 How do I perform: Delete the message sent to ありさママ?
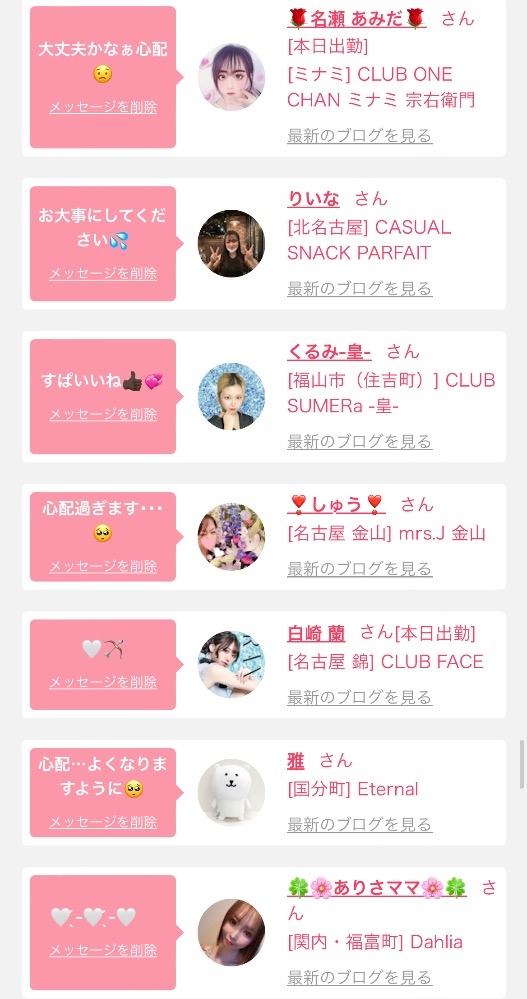(x=103, y=951)
